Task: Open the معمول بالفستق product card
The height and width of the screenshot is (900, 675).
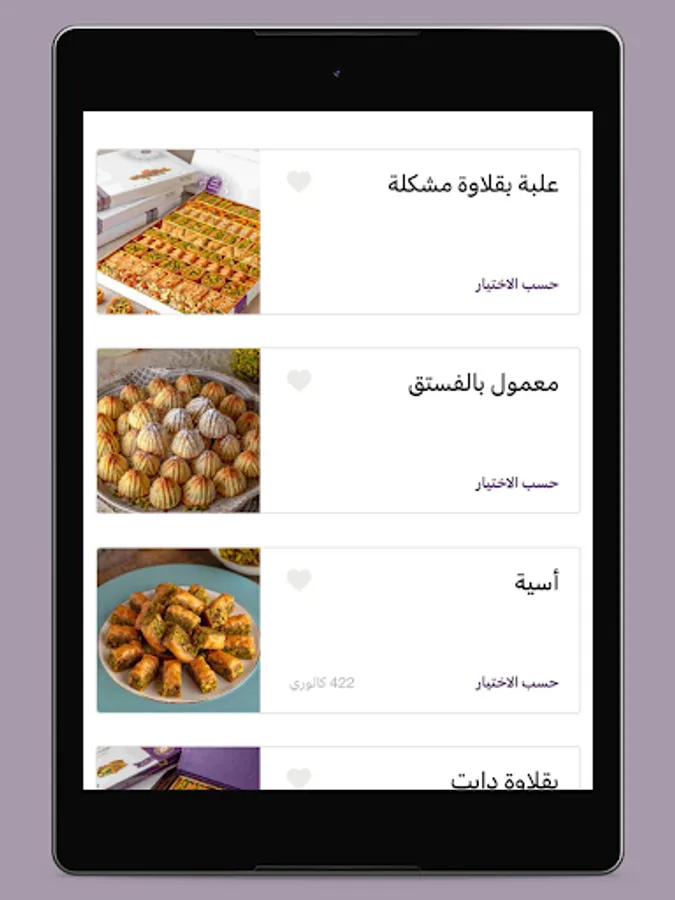Action: coord(338,430)
